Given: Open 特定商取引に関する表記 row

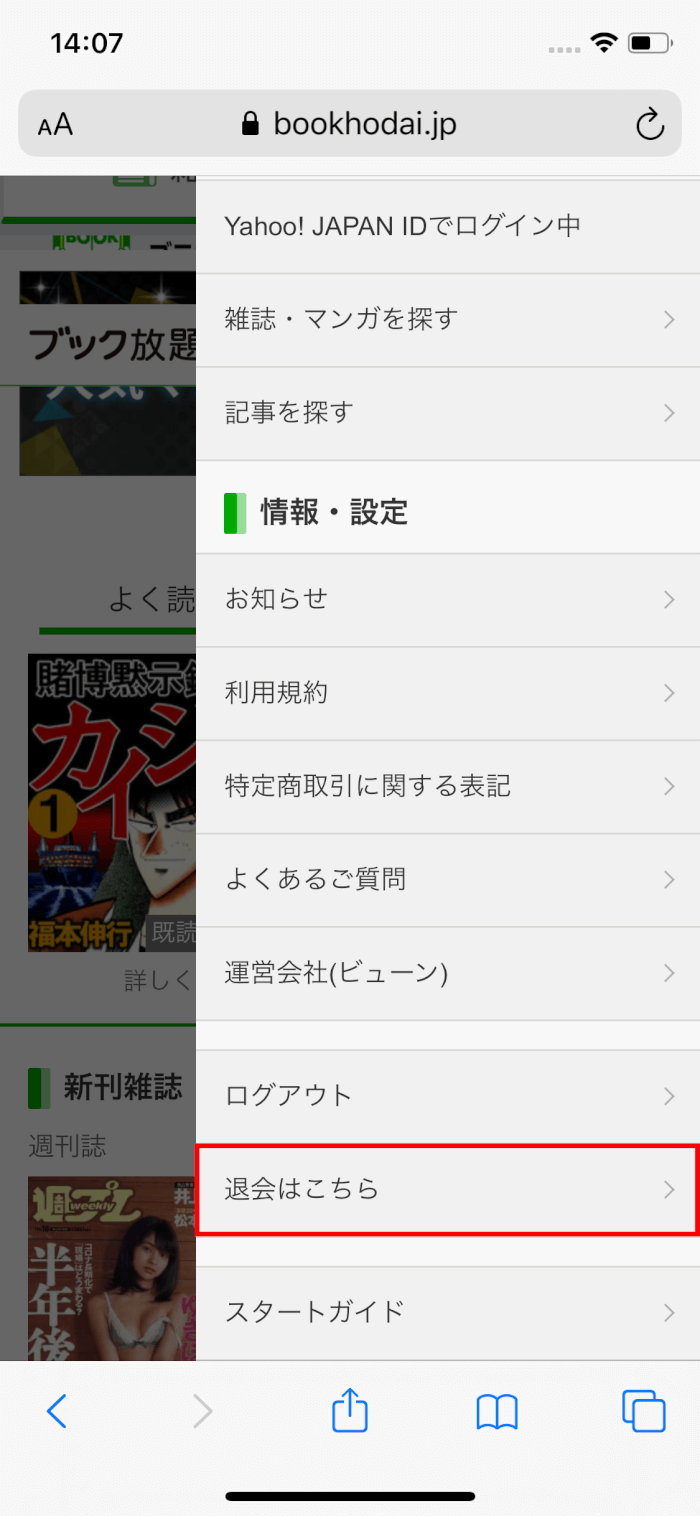Looking at the screenshot, I should click(448, 786).
